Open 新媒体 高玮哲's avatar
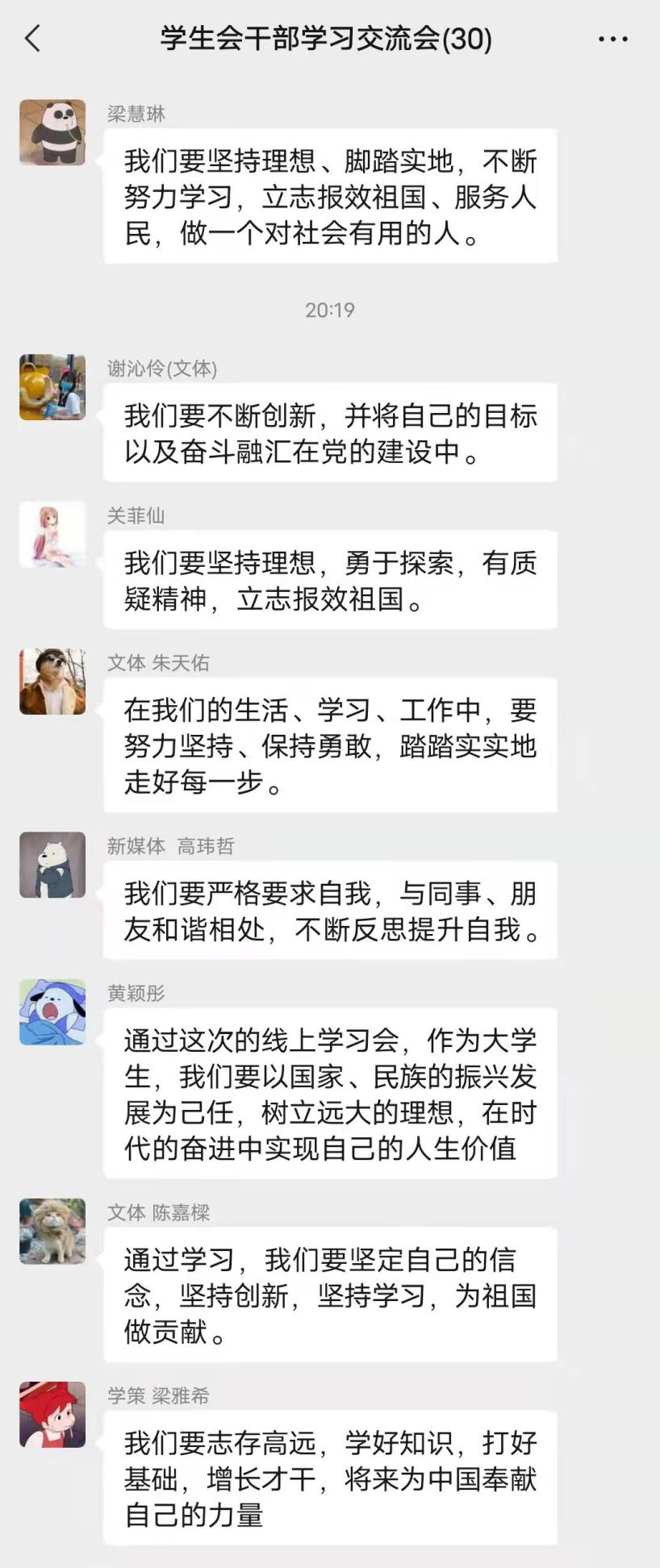 (x=52, y=865)
